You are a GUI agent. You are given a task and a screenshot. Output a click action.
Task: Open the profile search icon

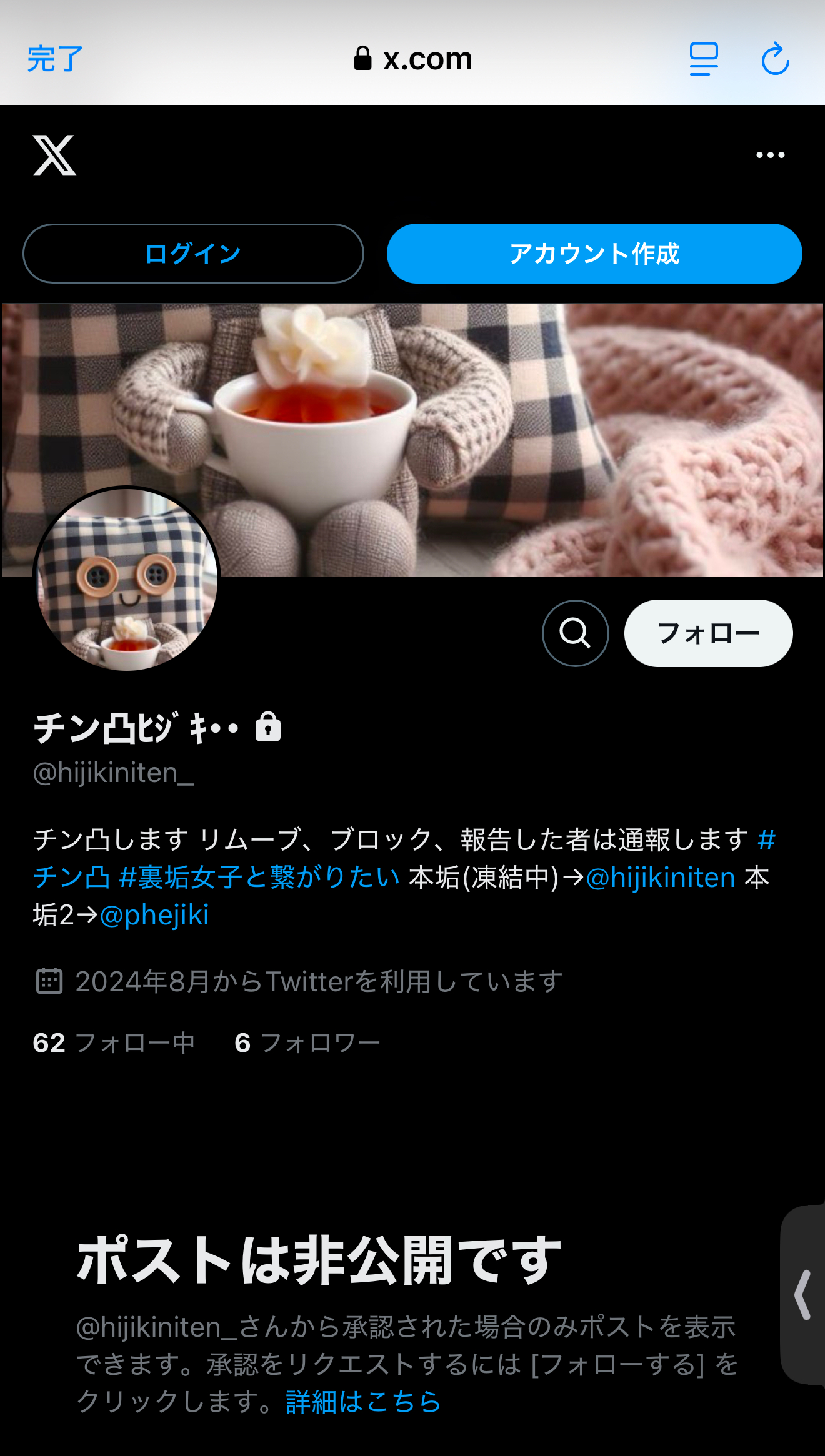click(x=575, y=633)
